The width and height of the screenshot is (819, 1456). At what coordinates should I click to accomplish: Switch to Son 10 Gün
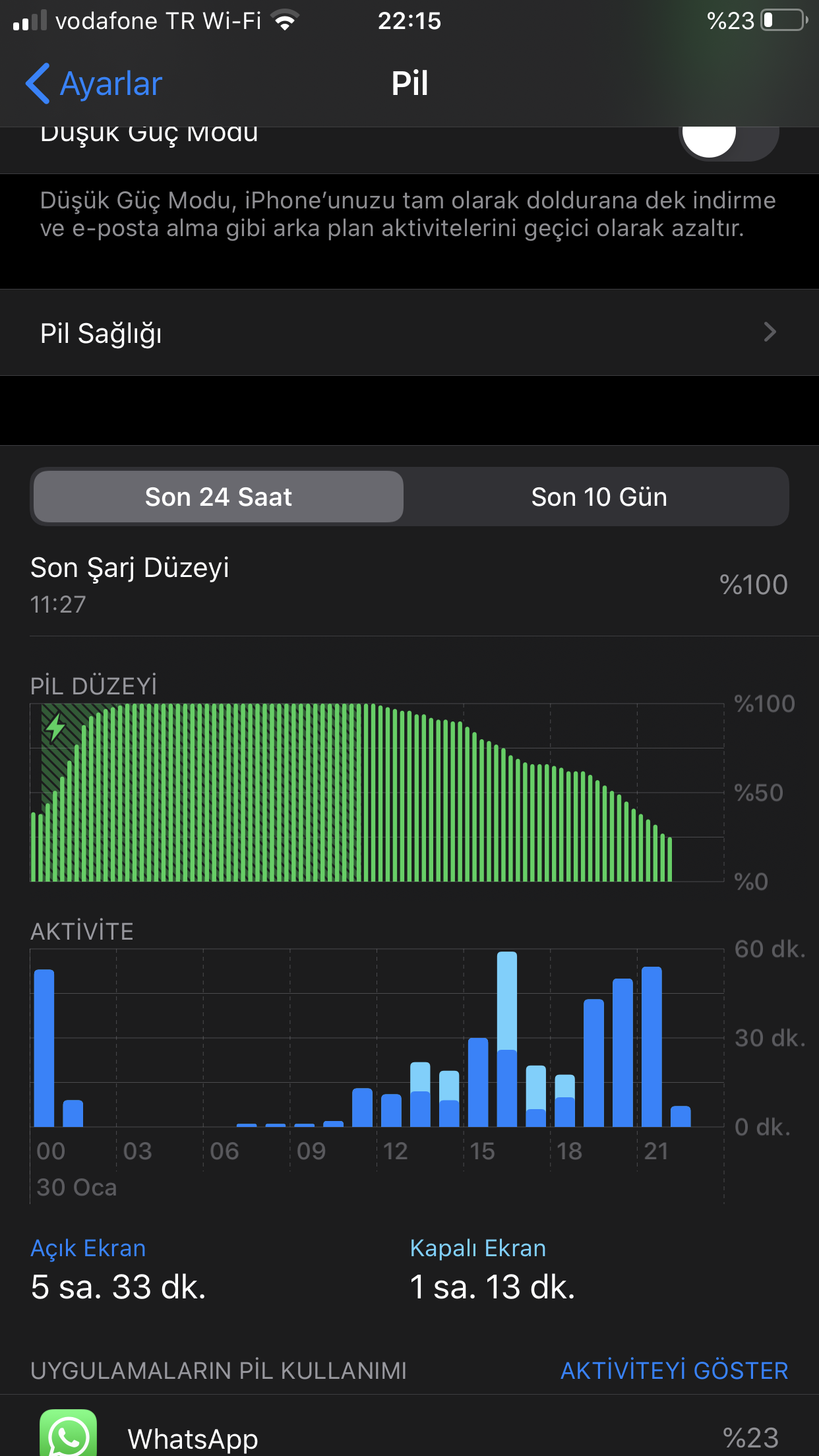tap(599, 497)
